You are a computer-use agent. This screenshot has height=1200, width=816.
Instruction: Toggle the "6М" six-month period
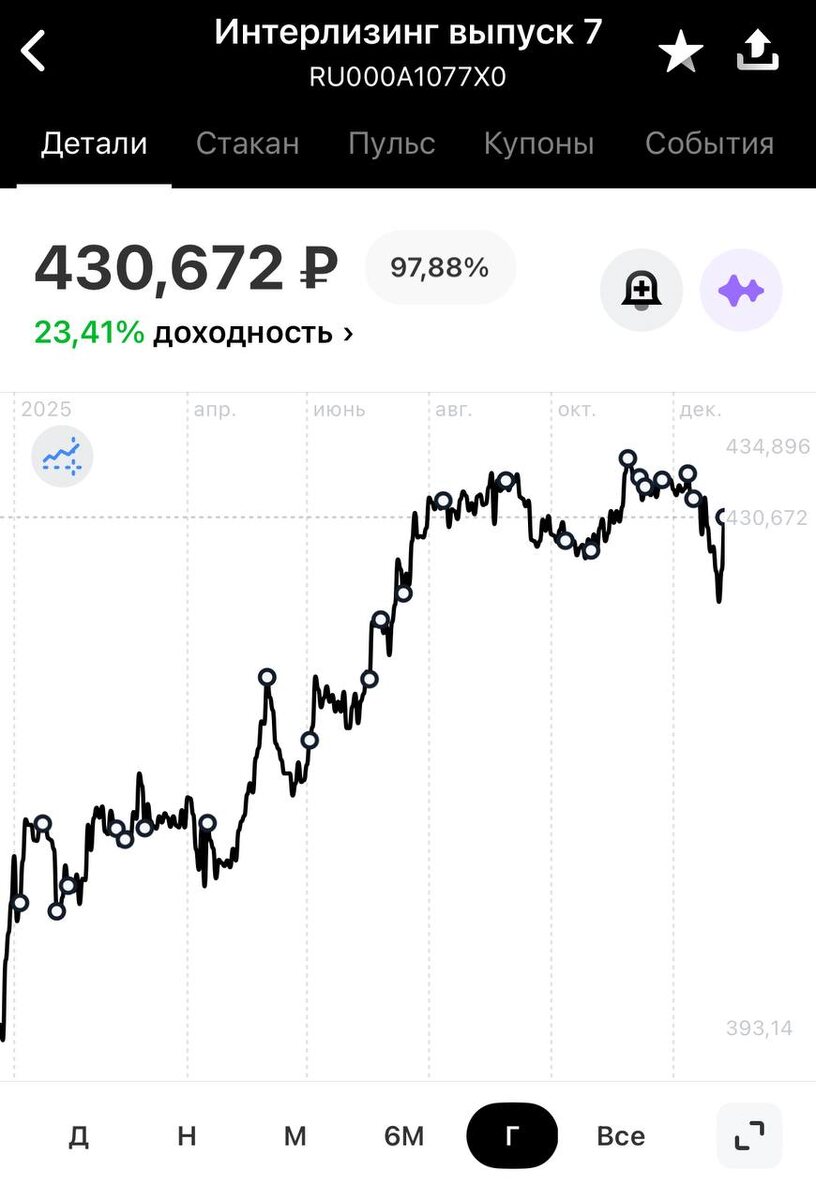405,1135
